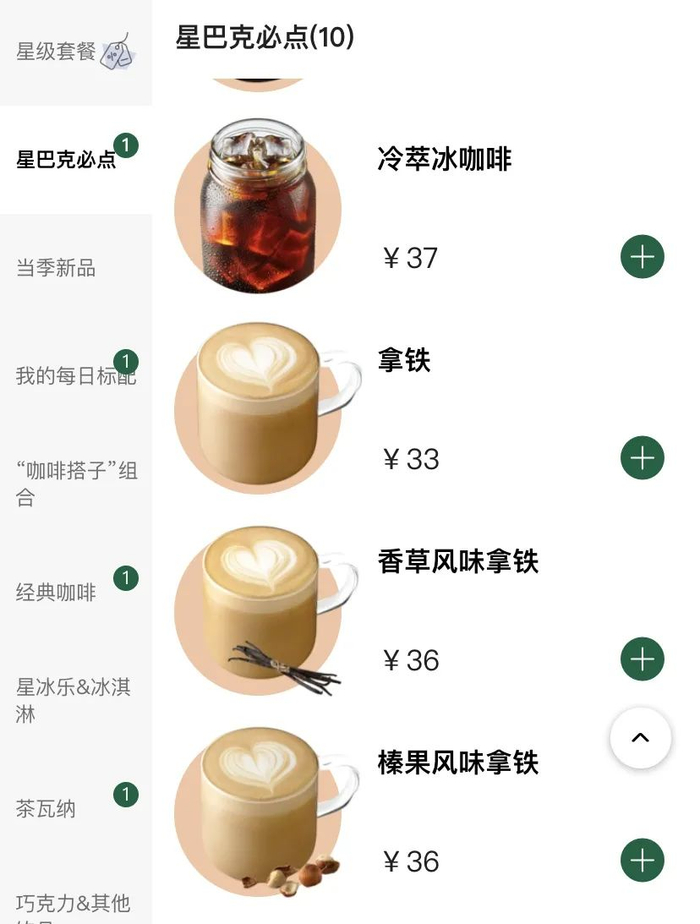Open 星冰乐&冰淇淋 category

[75, 700]
